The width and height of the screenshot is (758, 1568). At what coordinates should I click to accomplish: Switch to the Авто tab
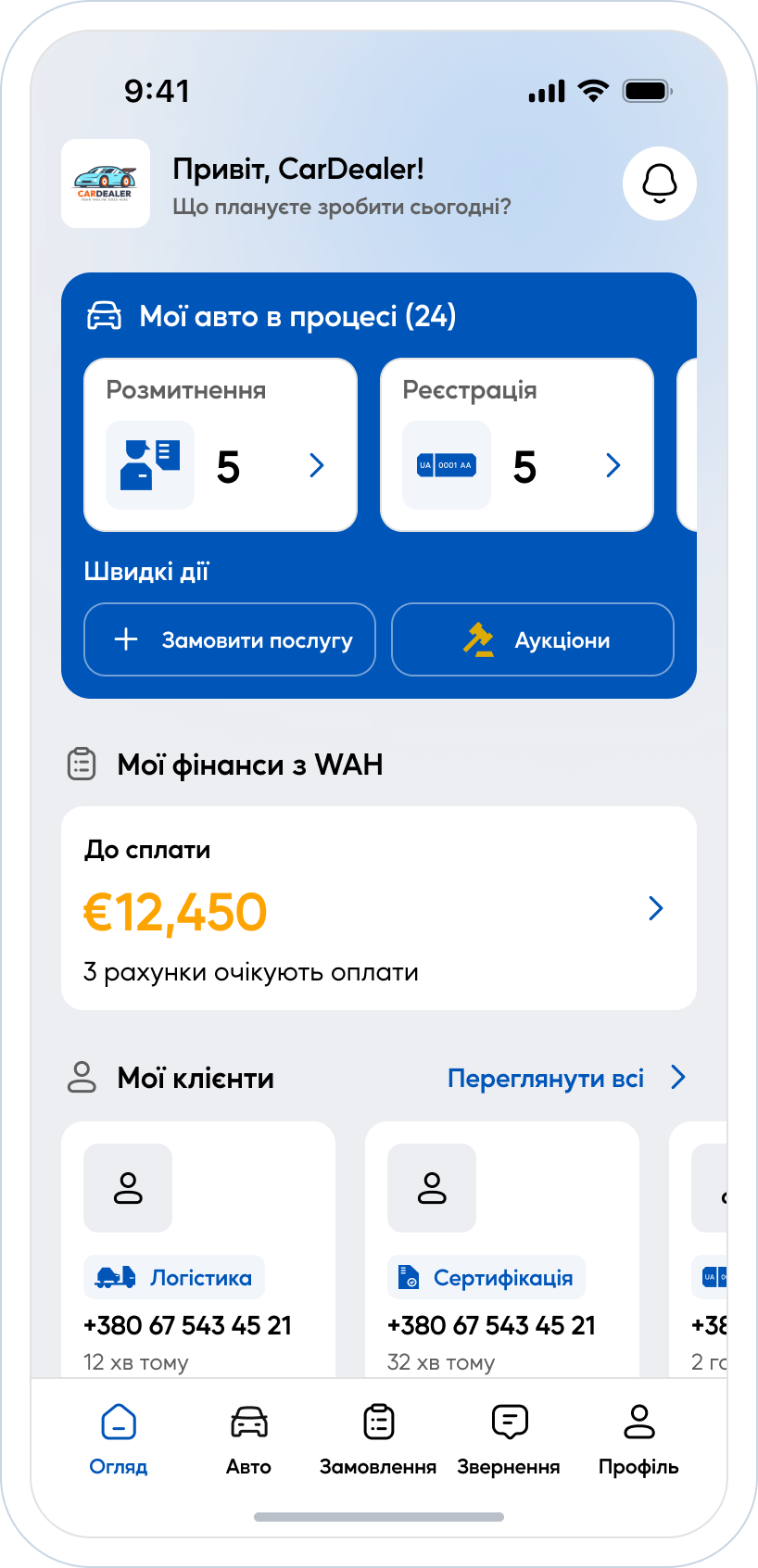click(x=248, y=1439)
